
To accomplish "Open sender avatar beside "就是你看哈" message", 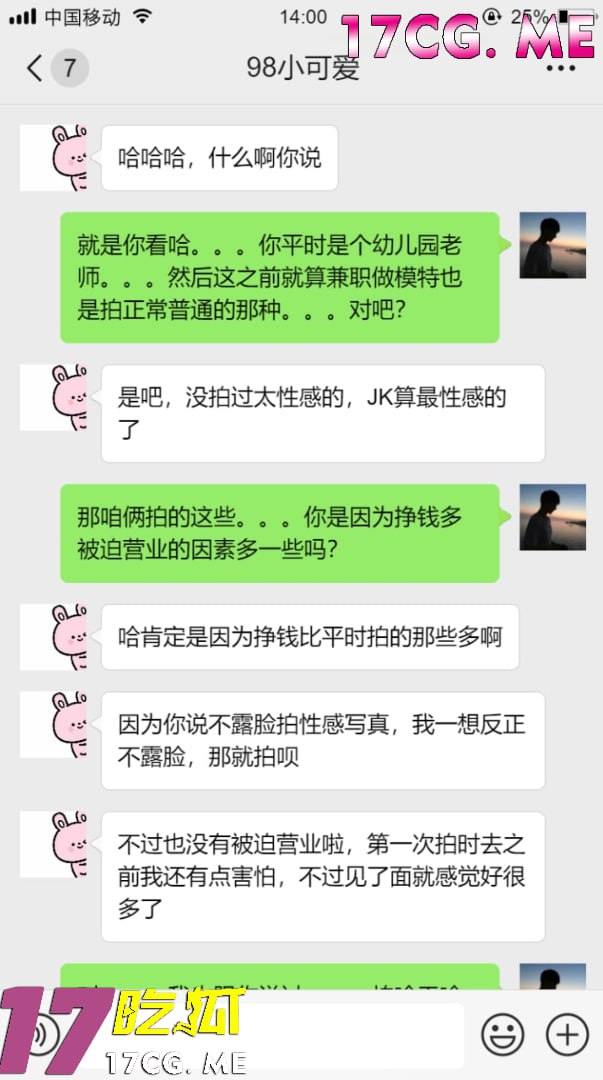I will [x=552, y=245].
